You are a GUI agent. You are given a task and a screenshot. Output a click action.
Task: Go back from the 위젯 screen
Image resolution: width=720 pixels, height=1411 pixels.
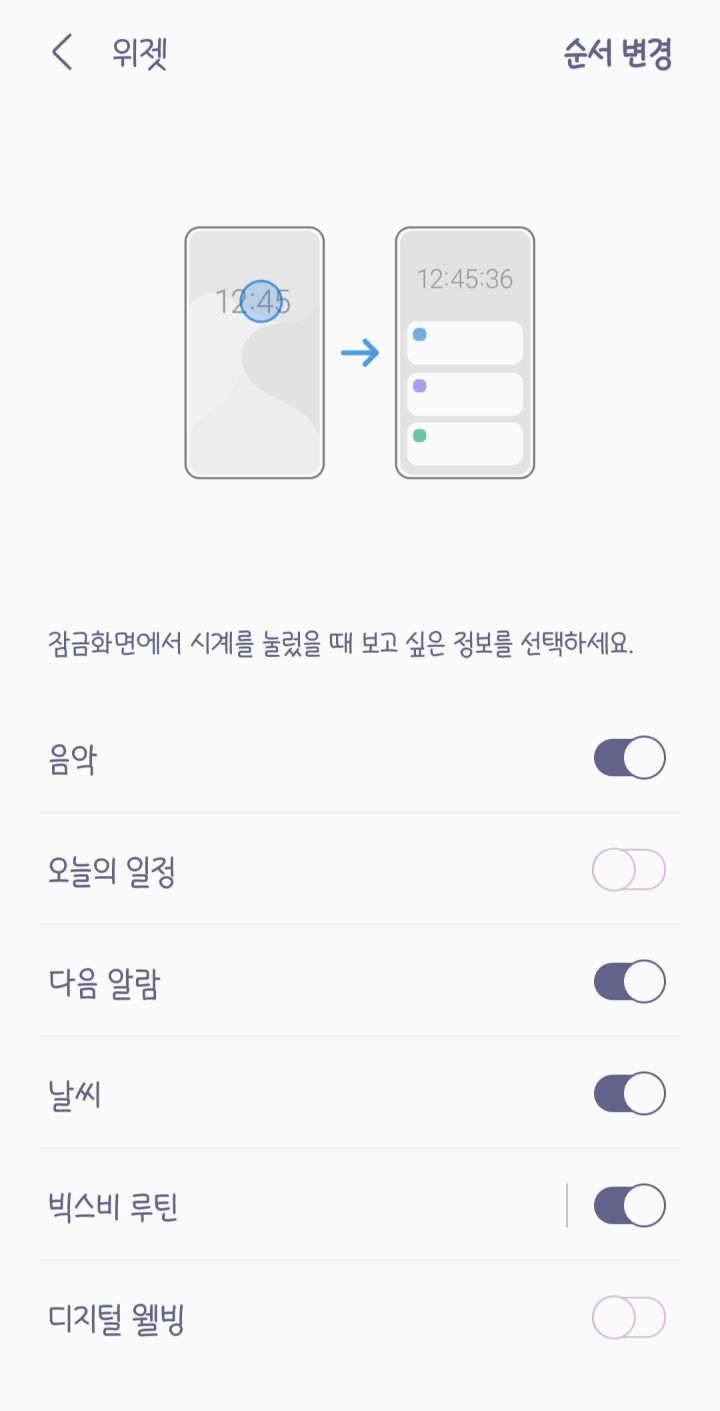(x=62, y=53)
